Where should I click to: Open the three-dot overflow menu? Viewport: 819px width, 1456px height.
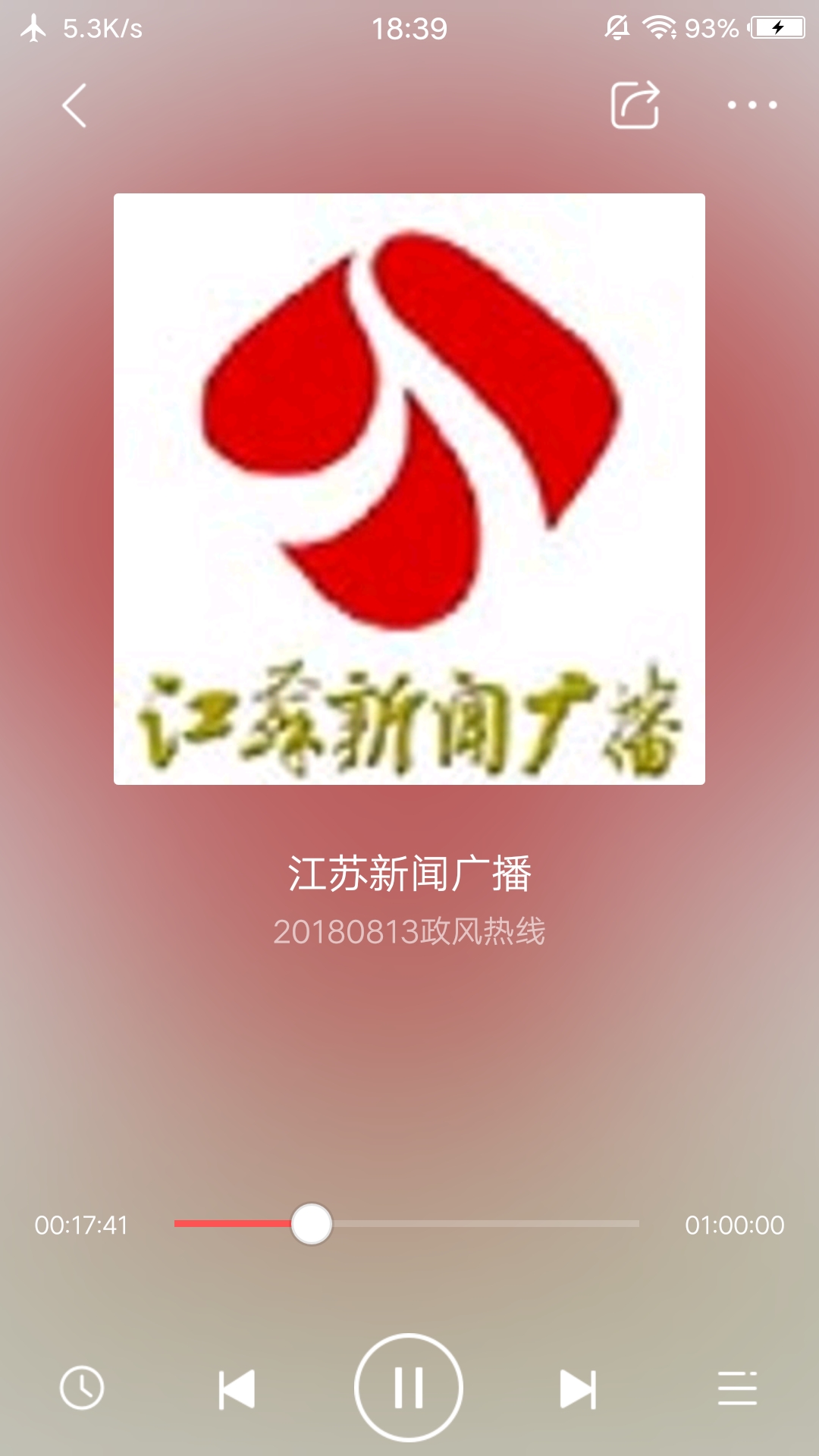tap(752, 105)
